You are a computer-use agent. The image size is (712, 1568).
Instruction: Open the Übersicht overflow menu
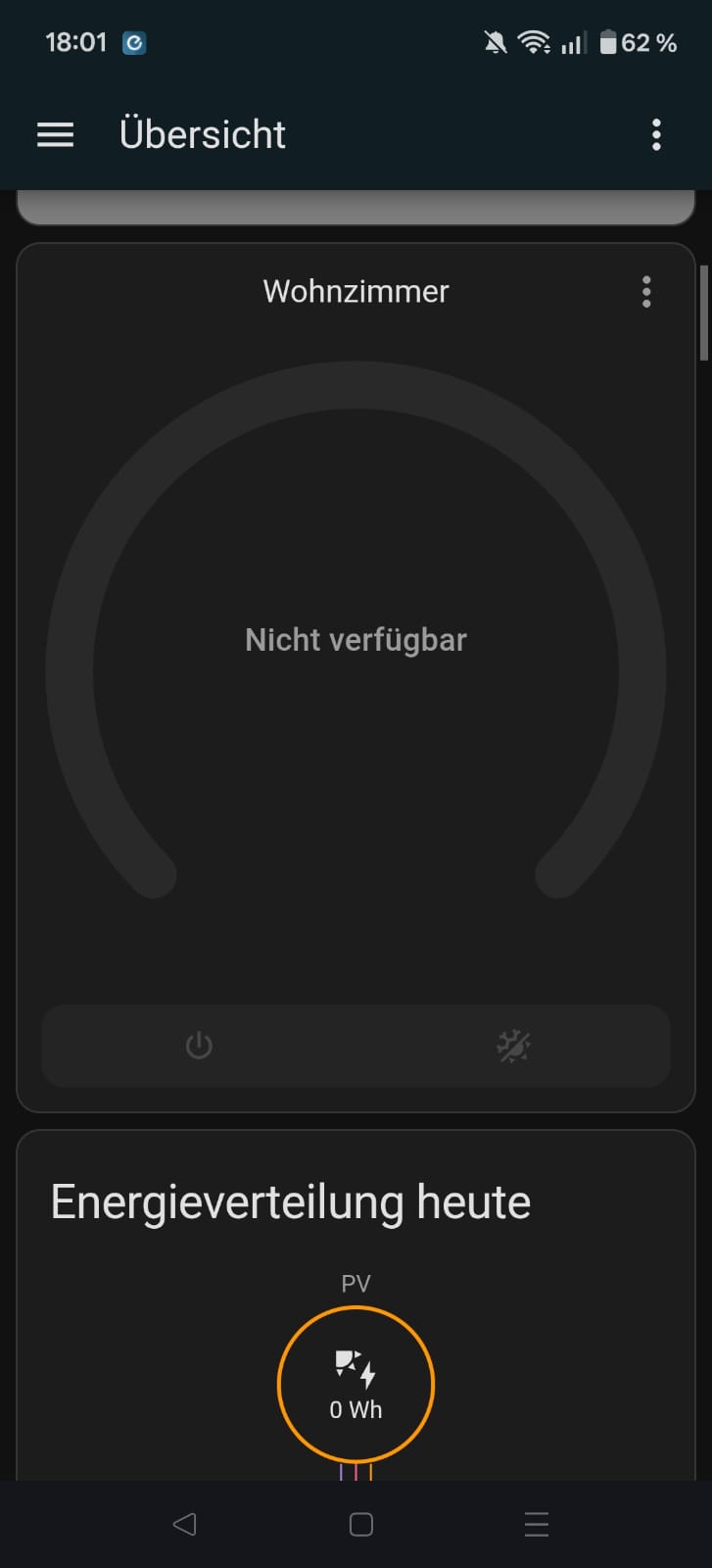point(656,134)
